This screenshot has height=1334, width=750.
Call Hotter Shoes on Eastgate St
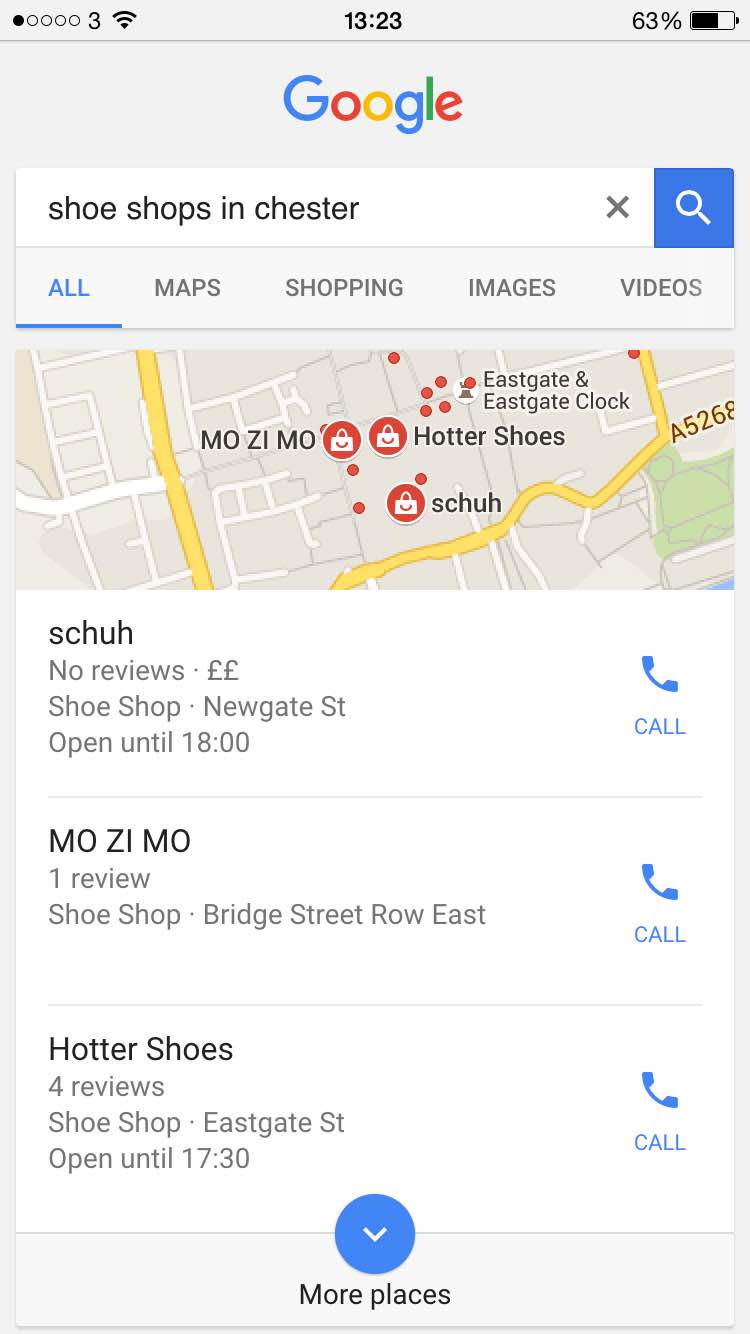660,1111
